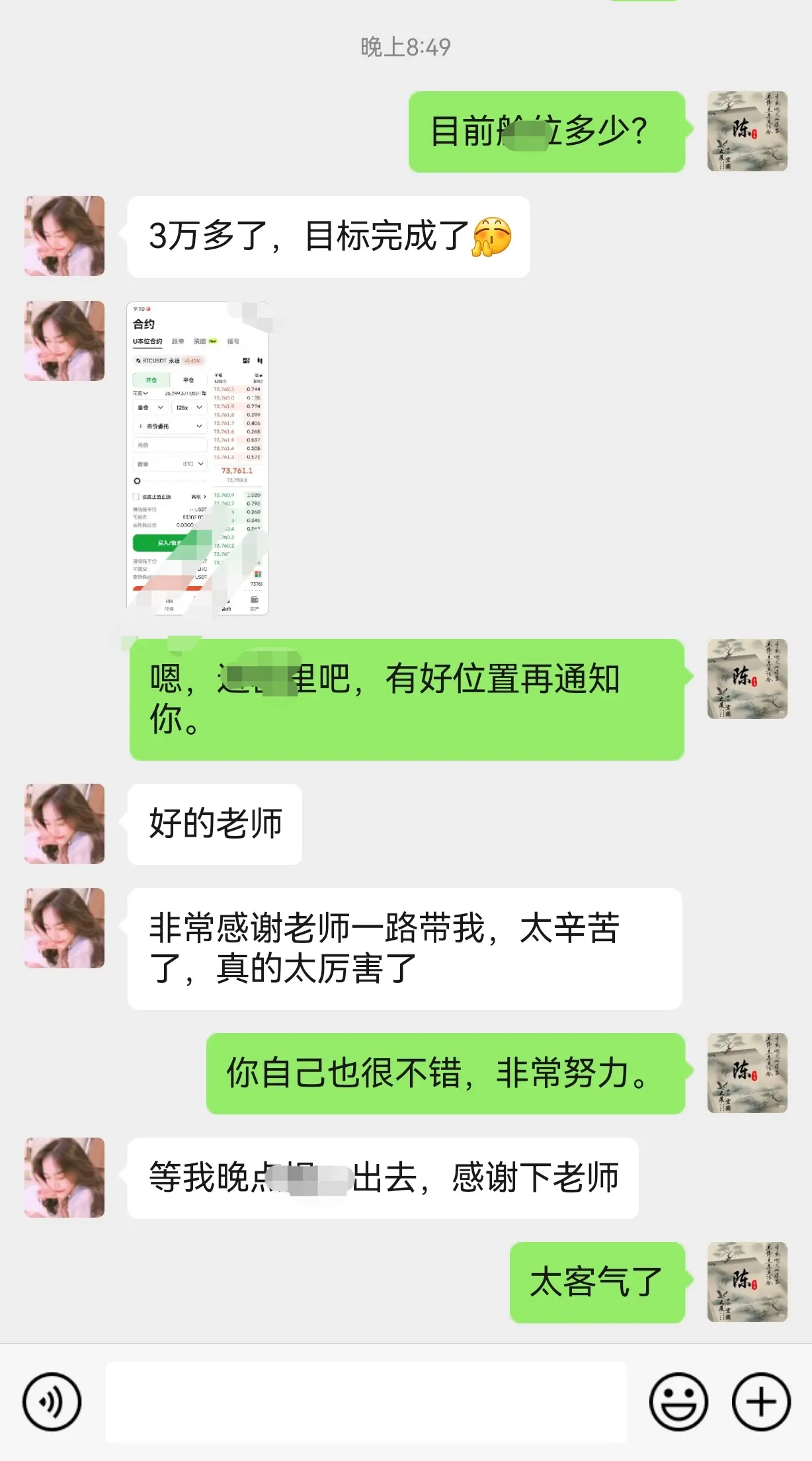The width and height of the screenshot is (812, 1461).
Task: Open the 125x leverage dropdown
Action: point(189,407)
